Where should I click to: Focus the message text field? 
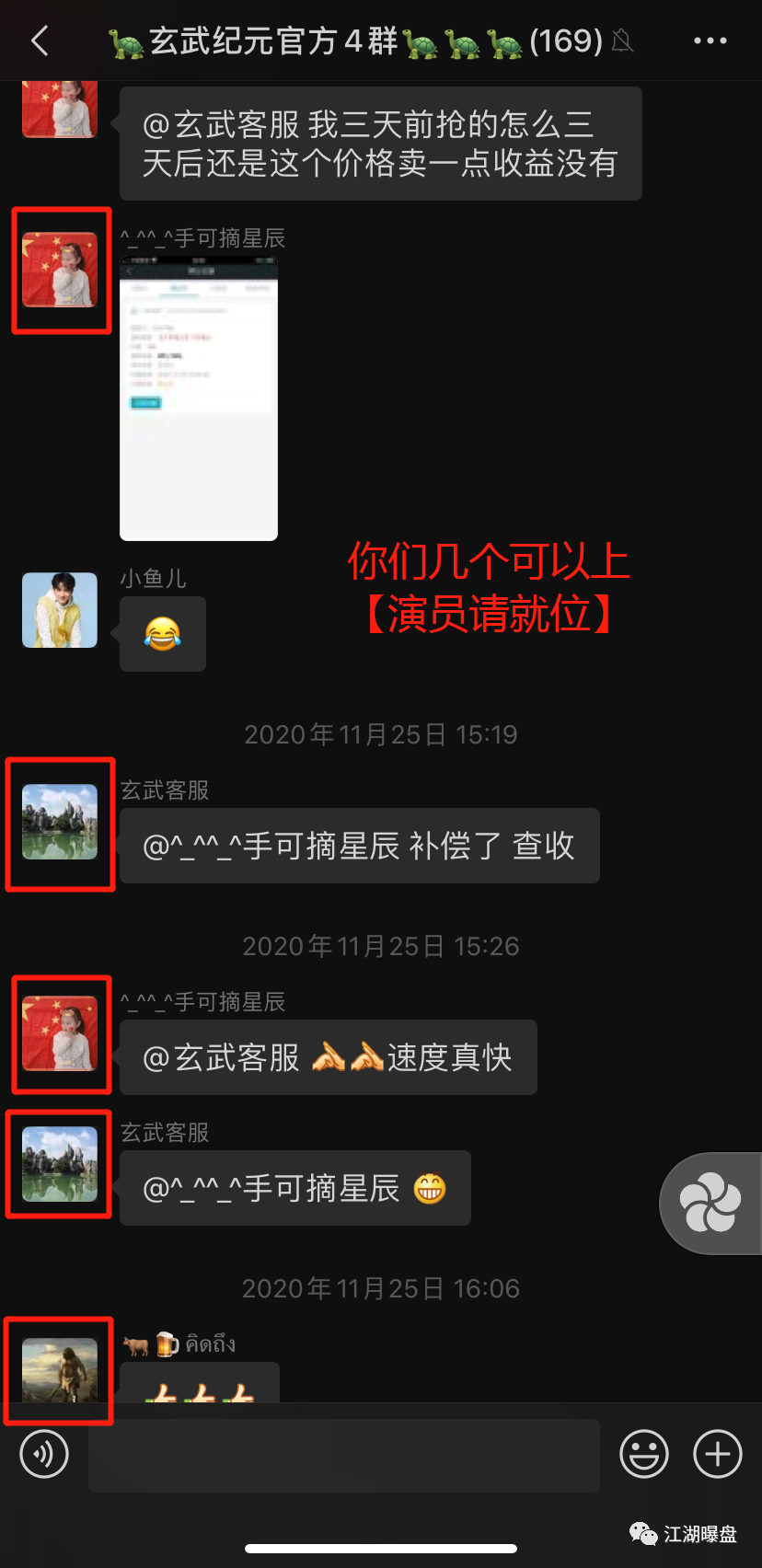(343, 1455)
